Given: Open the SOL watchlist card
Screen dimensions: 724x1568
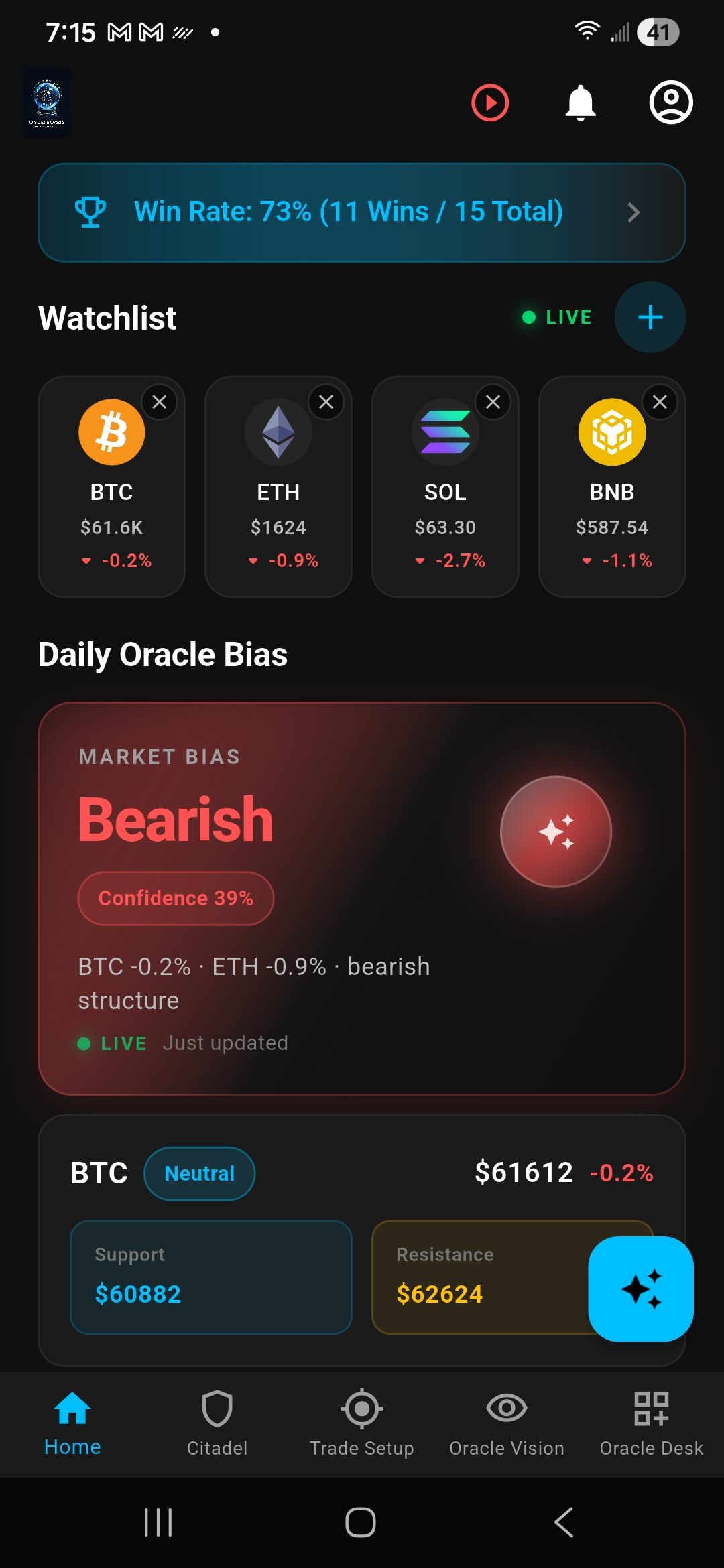Looking at the screenshot, I should click(x=445, y=486).
